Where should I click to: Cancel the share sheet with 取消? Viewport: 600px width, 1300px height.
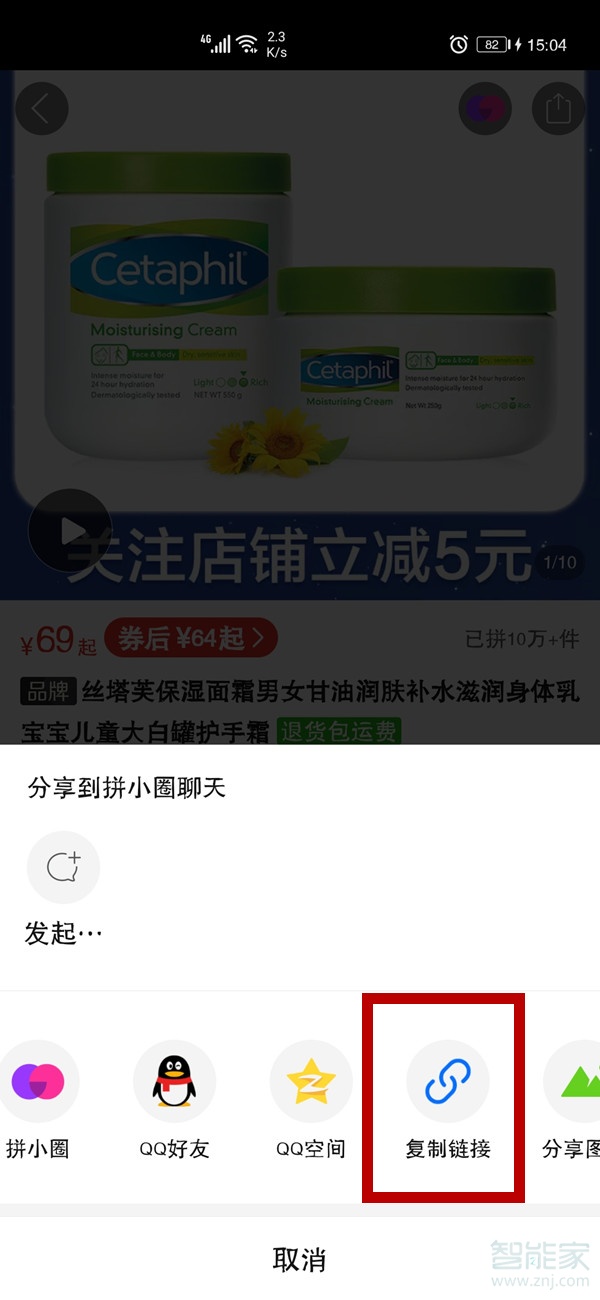[x=299, y=1259]
